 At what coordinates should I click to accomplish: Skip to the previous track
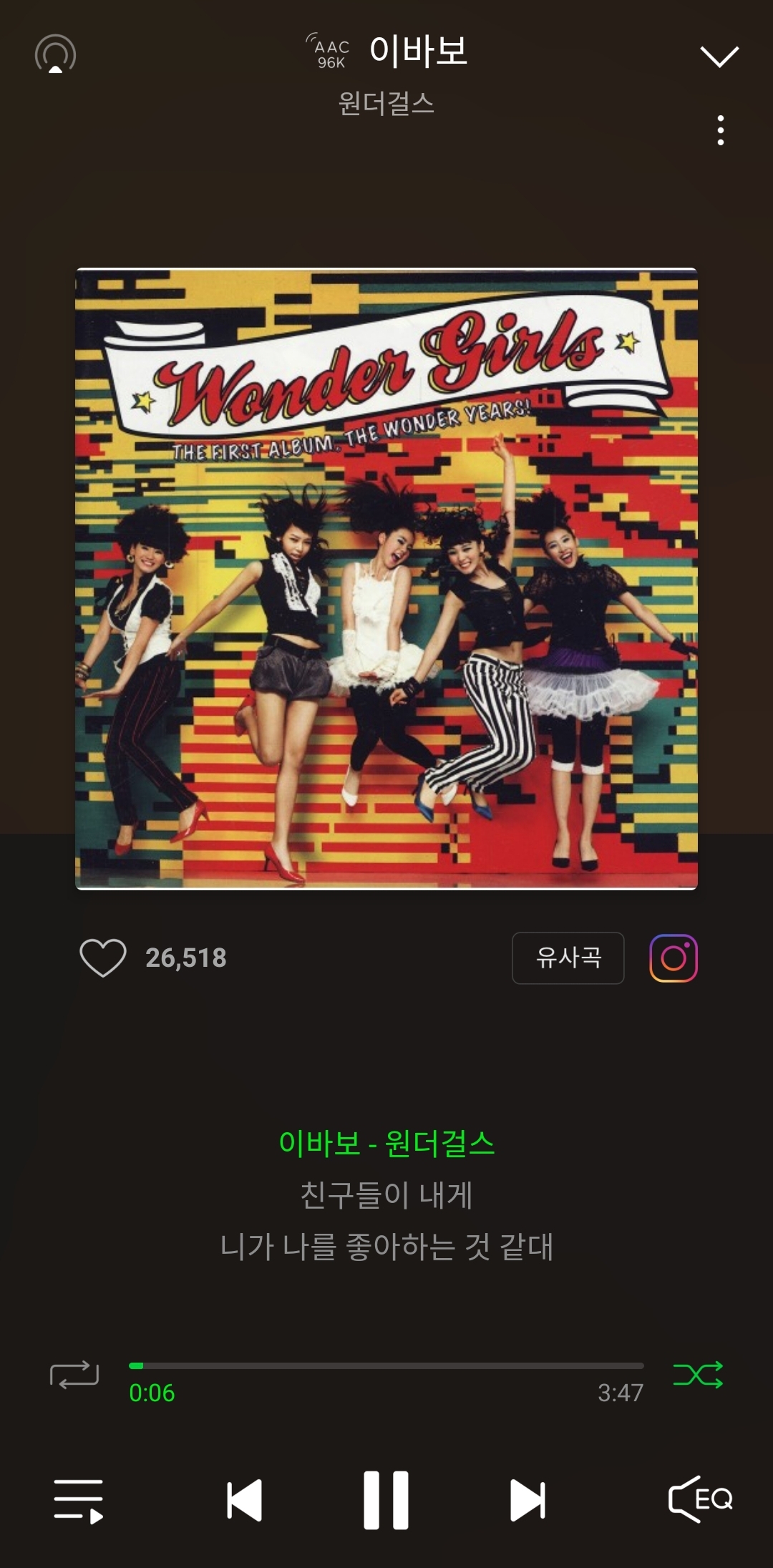245,1500
